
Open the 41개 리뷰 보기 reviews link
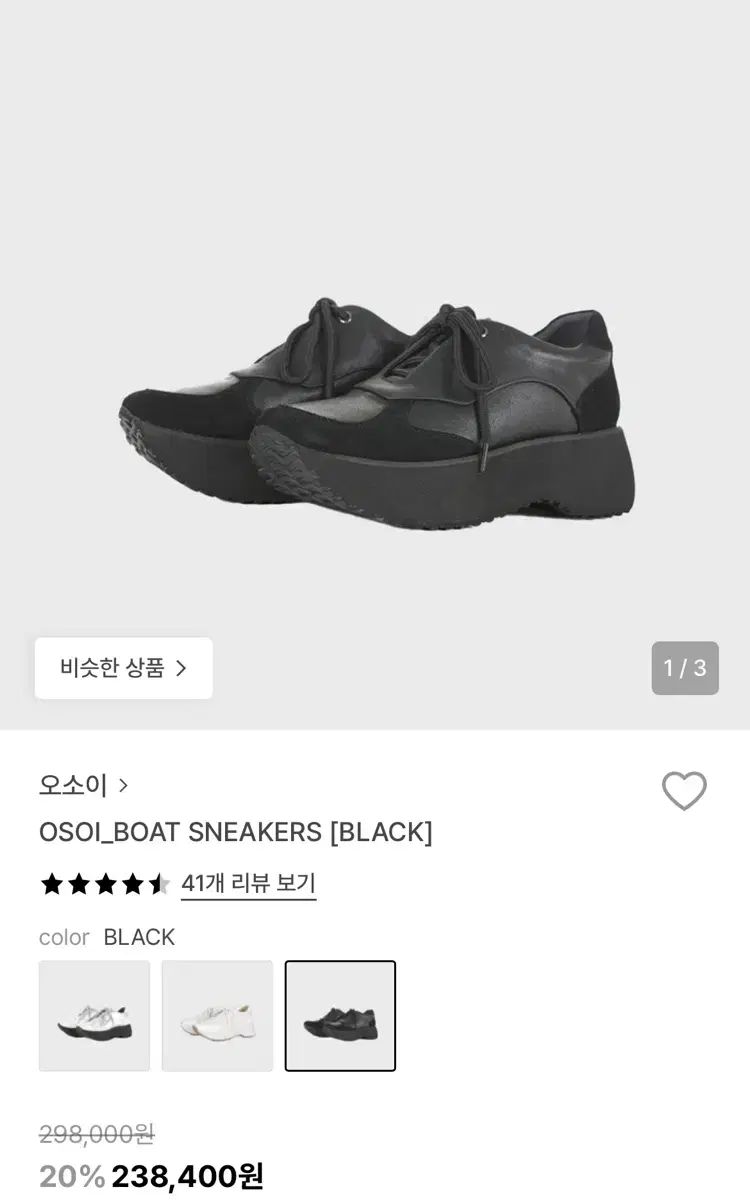click(x=248, y=884)
